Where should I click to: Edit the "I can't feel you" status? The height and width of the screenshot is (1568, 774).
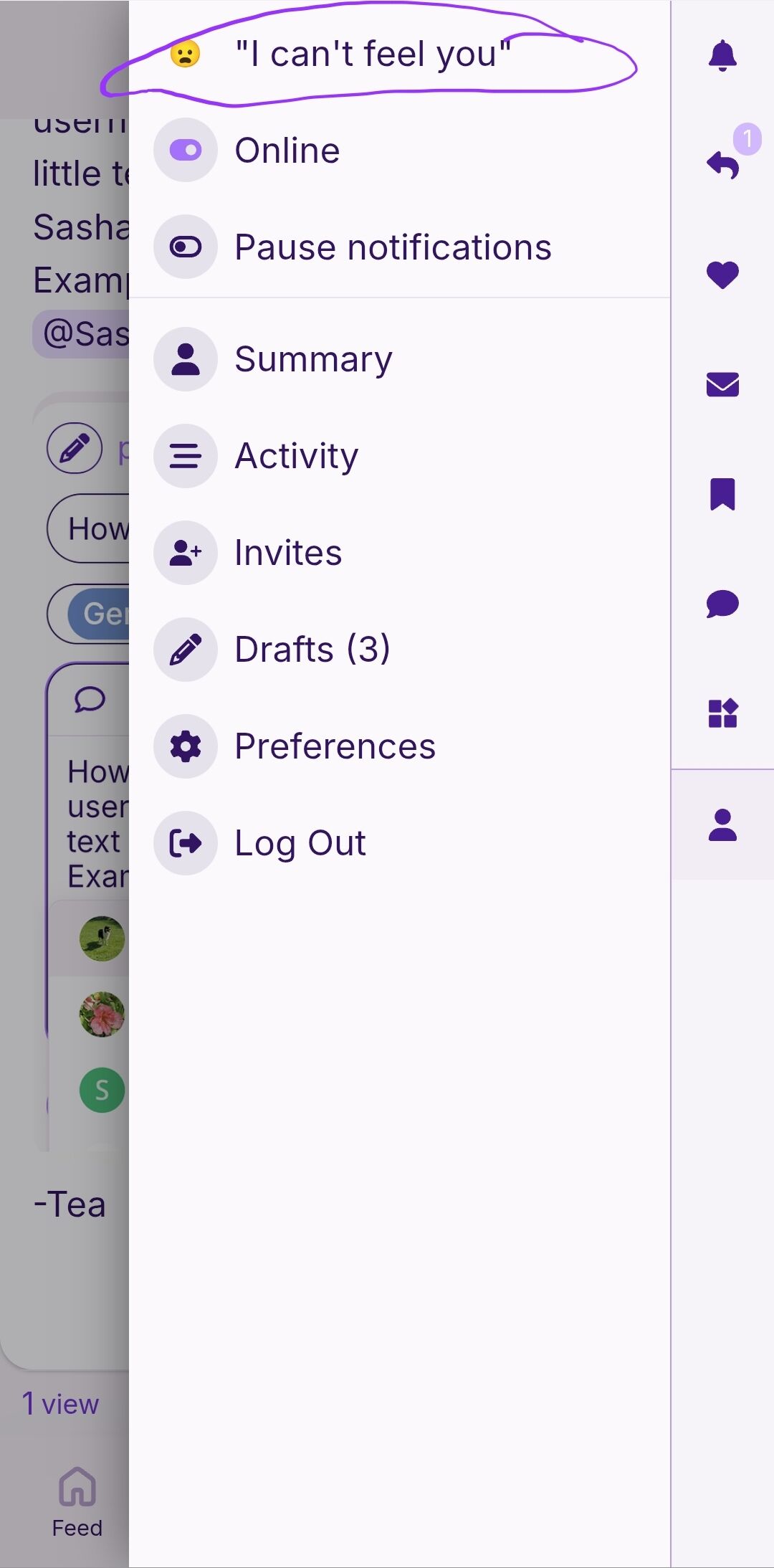tap(399, 54)
